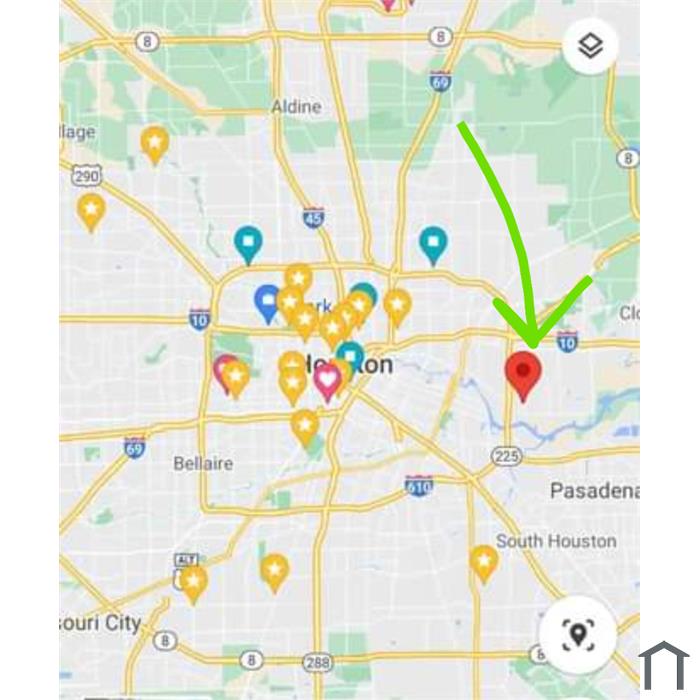This screenshot has width=700, height=700.
Task: Open the map layers button
Action: click(x=590, y=45)
